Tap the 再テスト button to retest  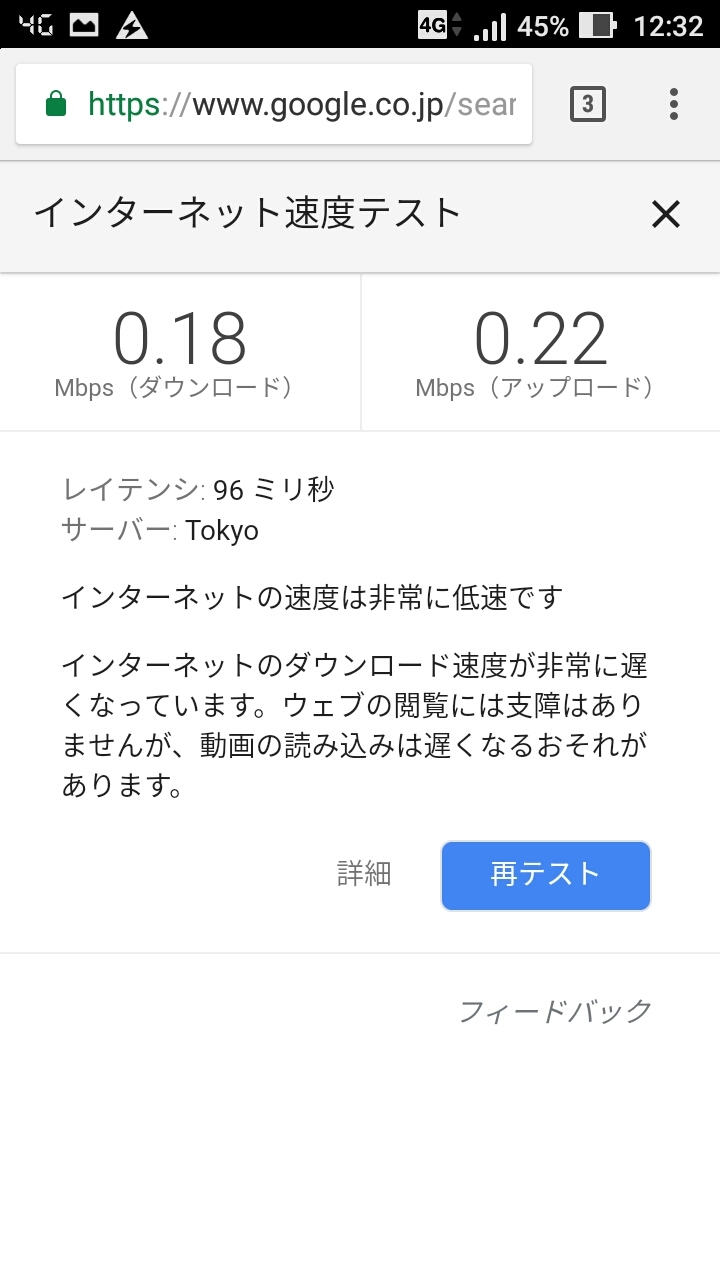(546, 875)
